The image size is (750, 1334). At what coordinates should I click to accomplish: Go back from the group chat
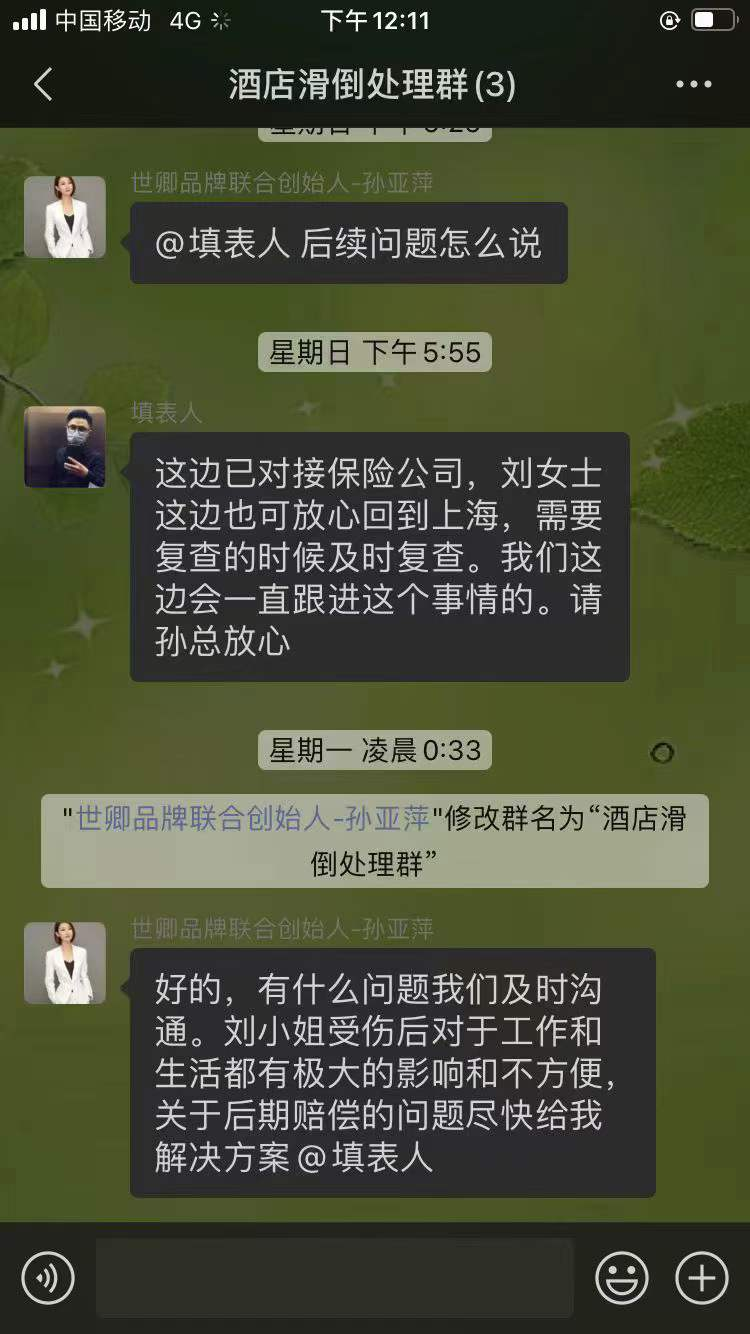(42, 85)
